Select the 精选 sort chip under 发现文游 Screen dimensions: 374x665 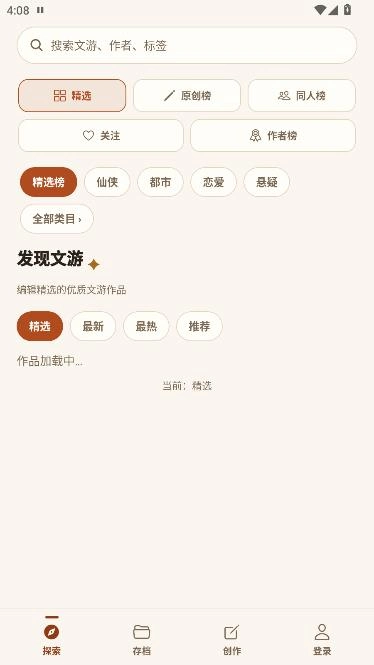[x=40, y=326]
